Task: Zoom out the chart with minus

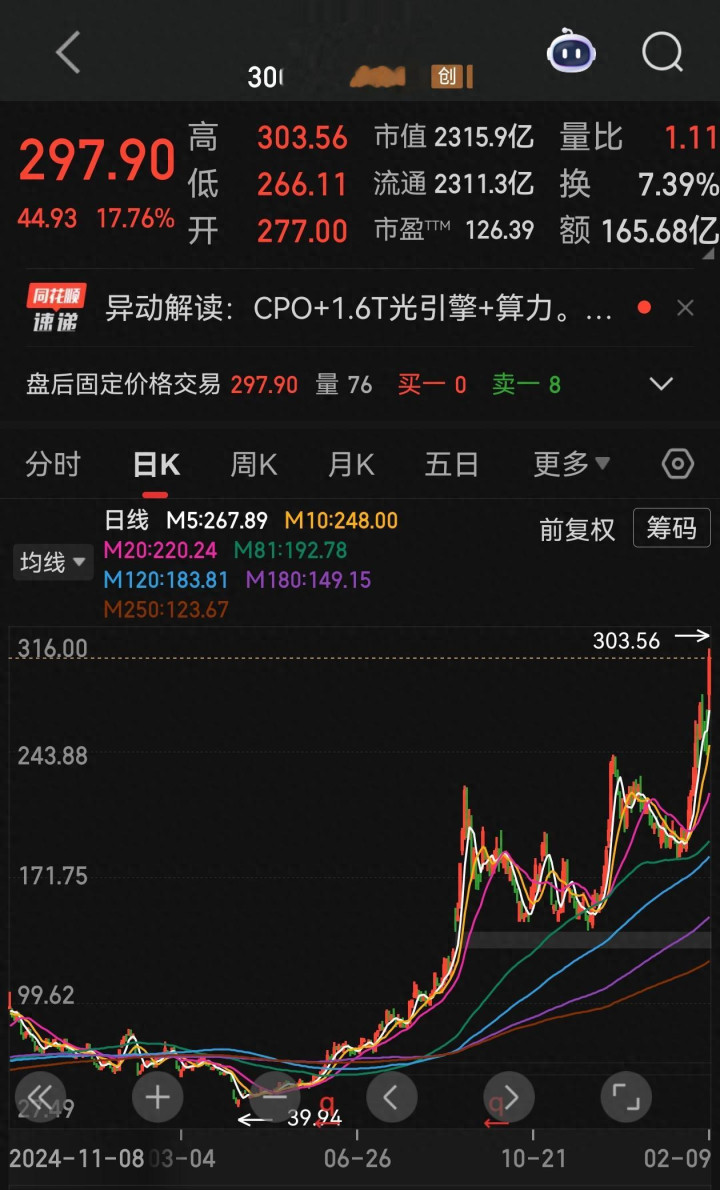Action: 274,1097
